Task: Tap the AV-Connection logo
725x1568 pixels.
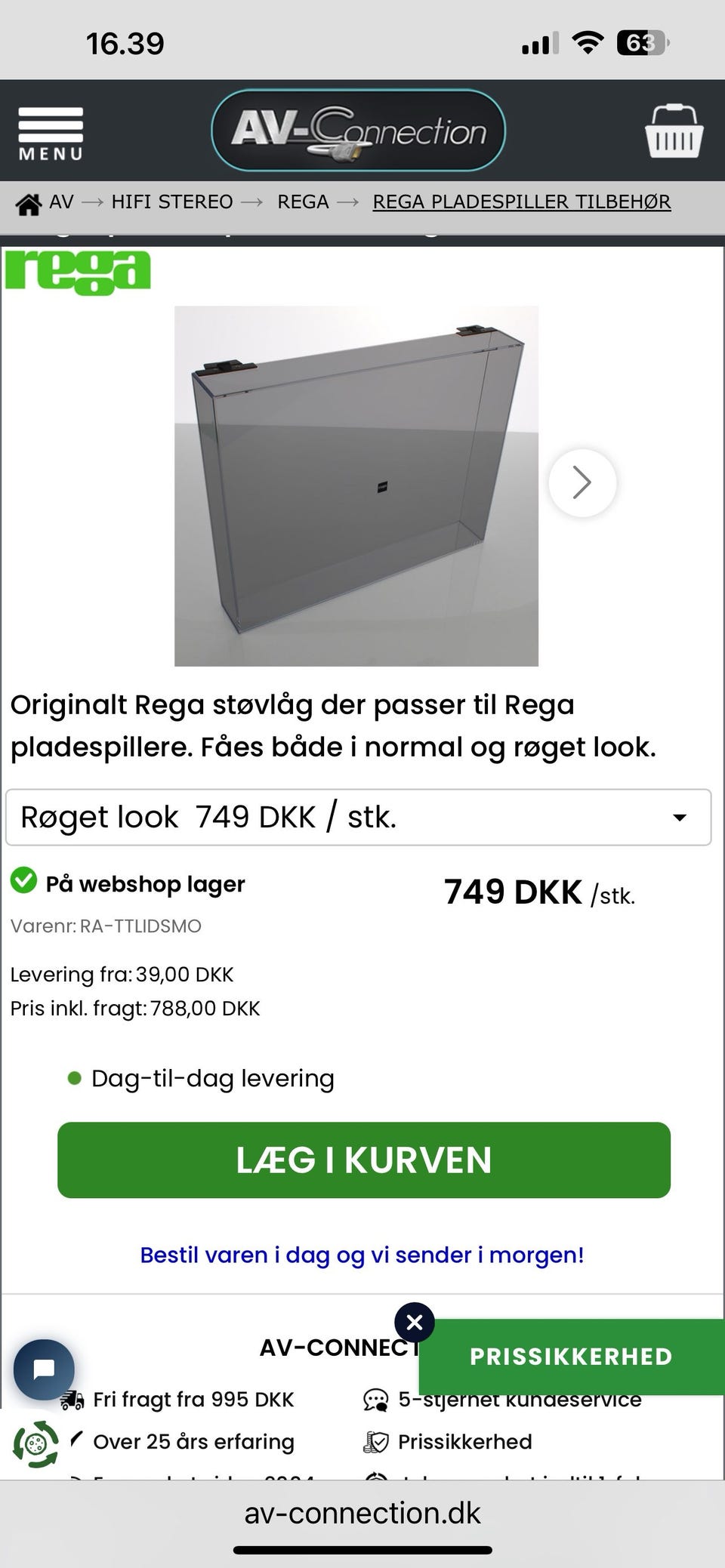Action: (358, 131)
